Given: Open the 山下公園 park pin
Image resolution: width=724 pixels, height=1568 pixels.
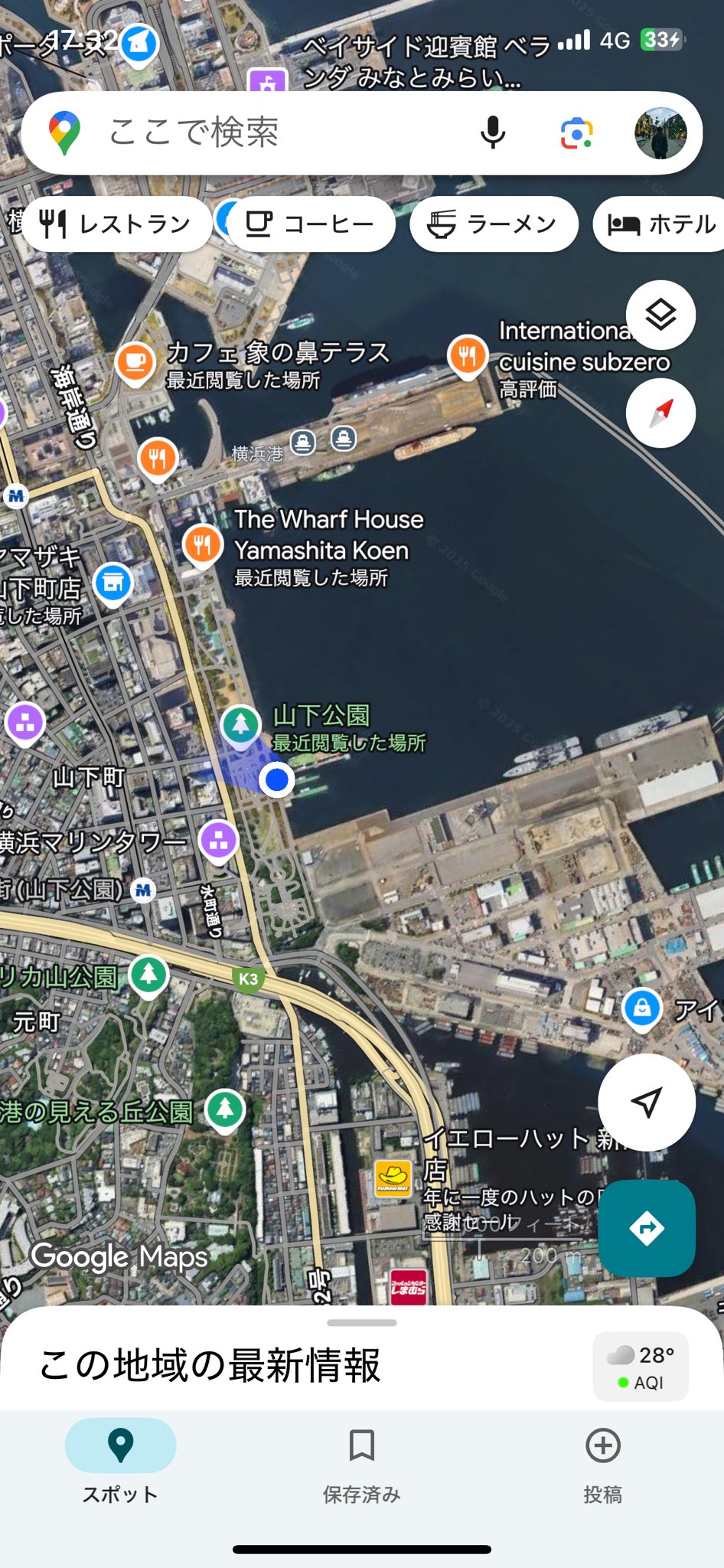Looking at the screenshot, I should click(x=241, y=724).
